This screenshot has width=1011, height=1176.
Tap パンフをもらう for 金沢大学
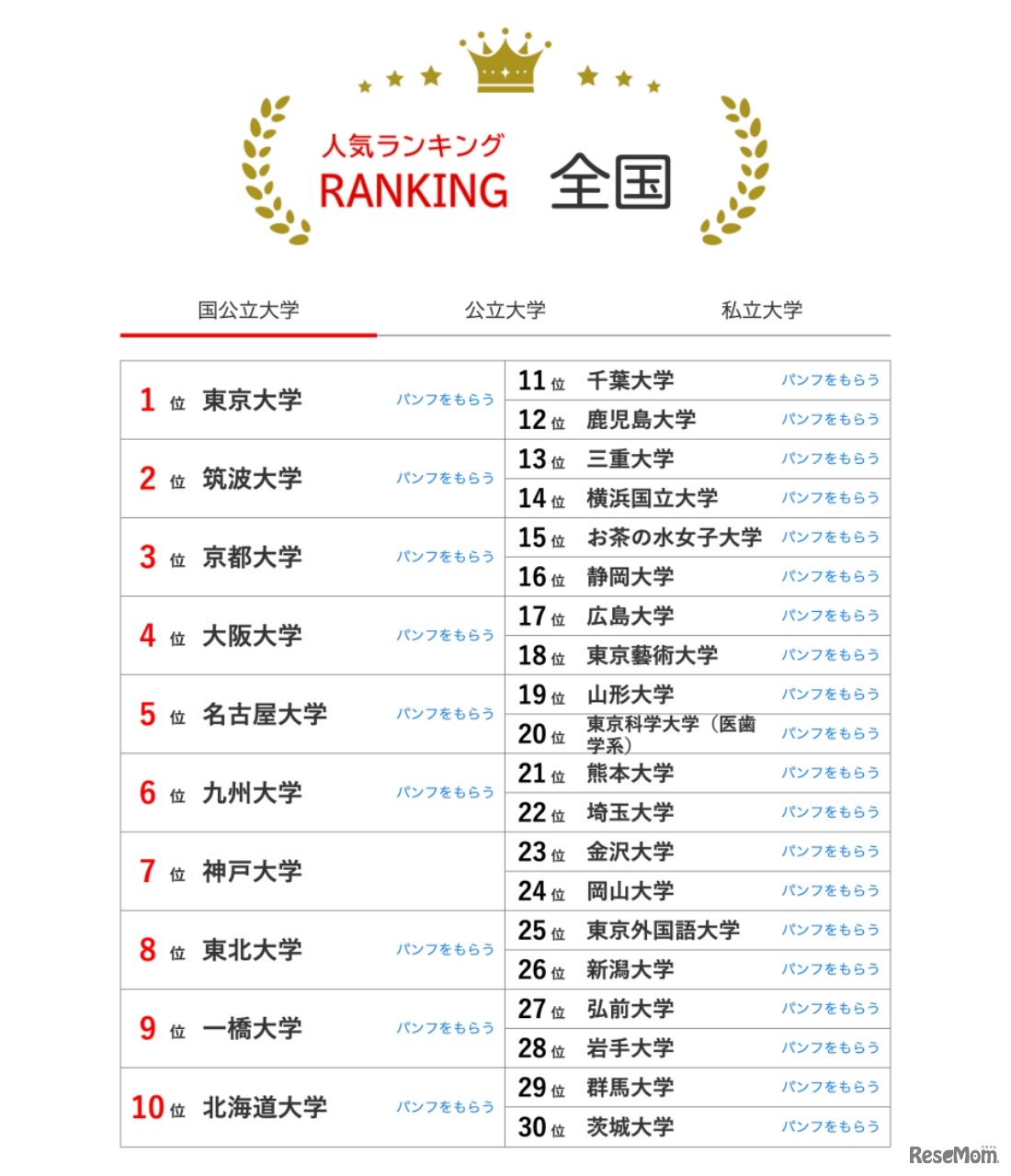tap(830, 851)
